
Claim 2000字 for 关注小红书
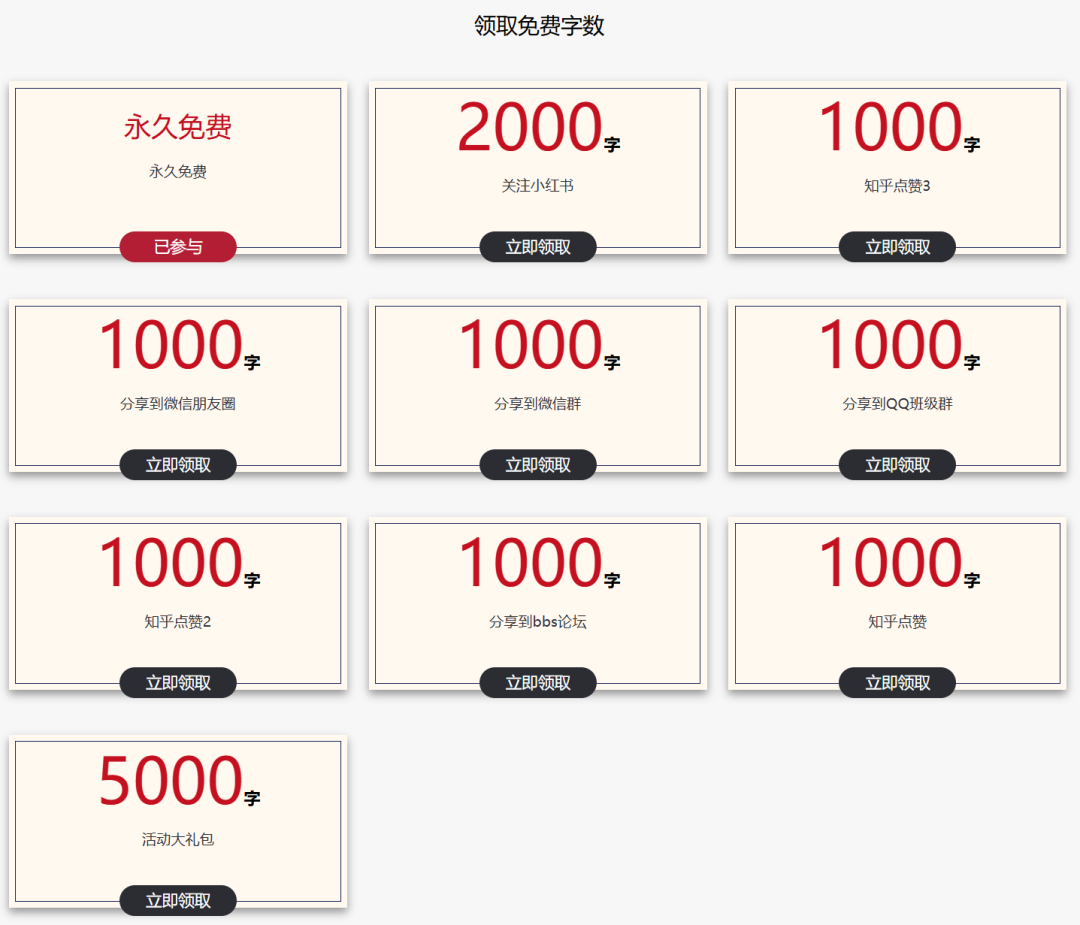pos(538,247)
